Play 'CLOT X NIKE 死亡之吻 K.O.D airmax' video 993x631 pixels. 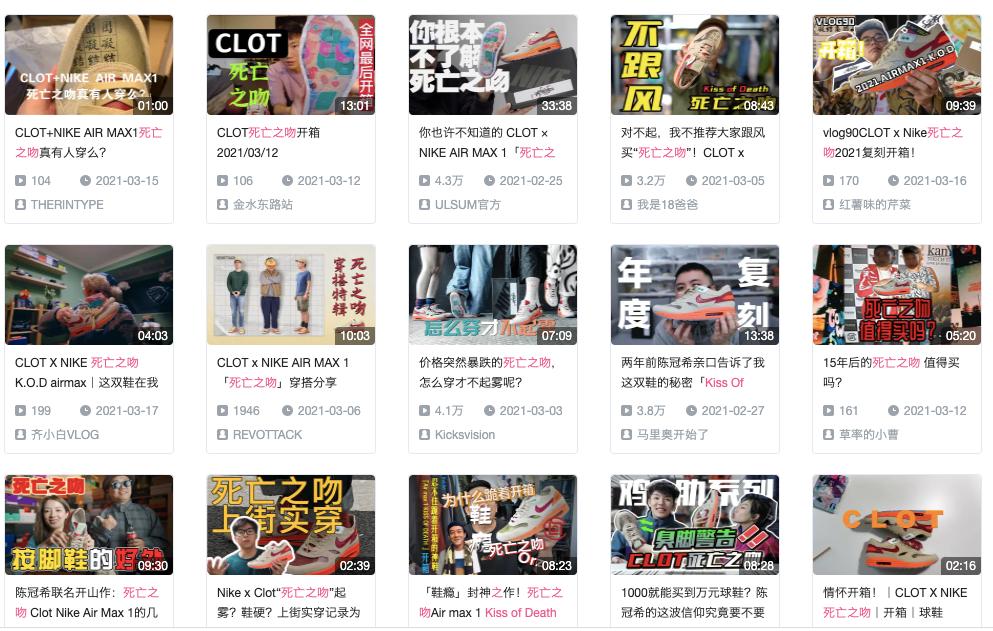tap(89, 295)
